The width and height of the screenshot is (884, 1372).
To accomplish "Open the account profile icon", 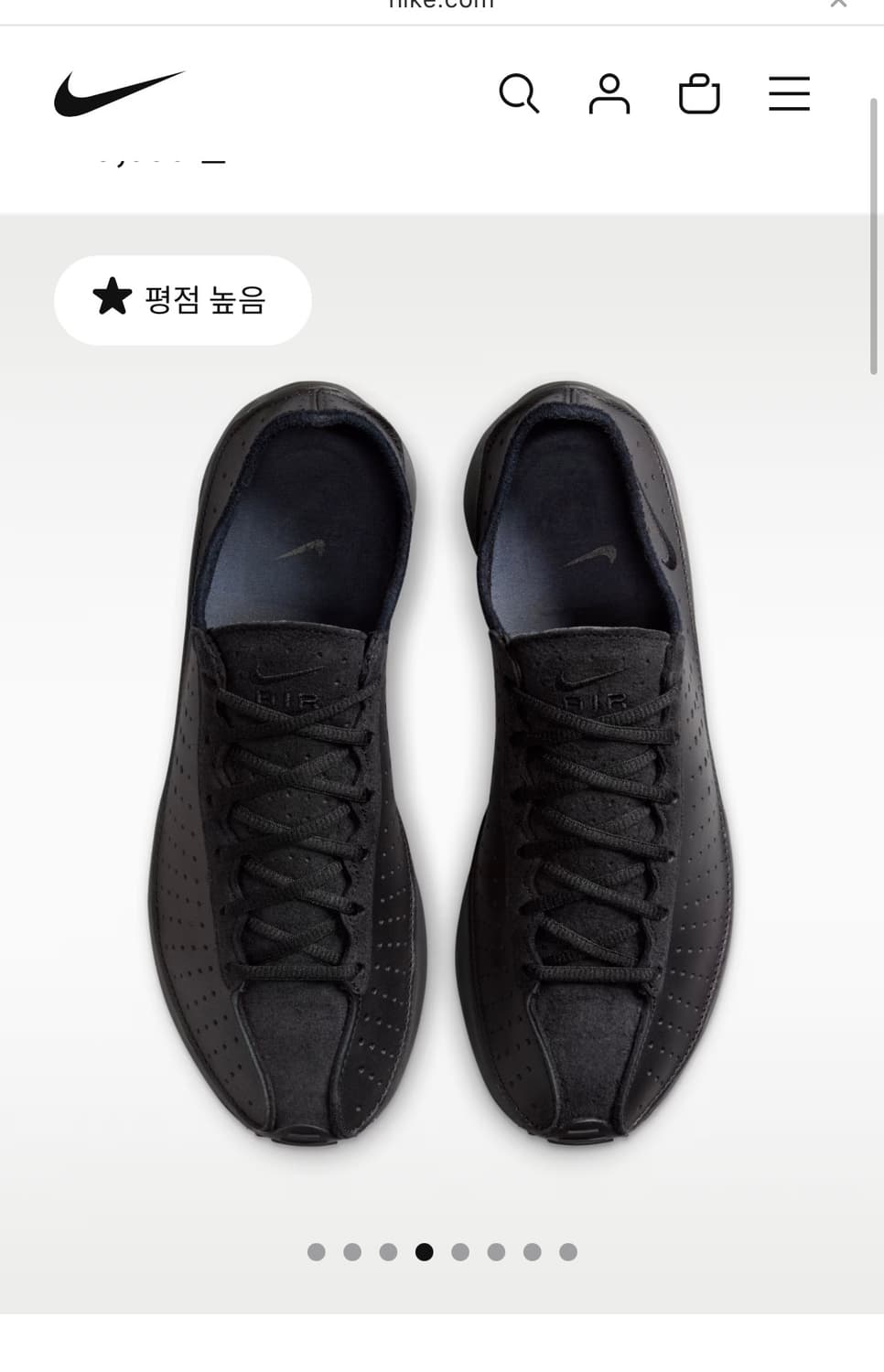I will (609, 94).
